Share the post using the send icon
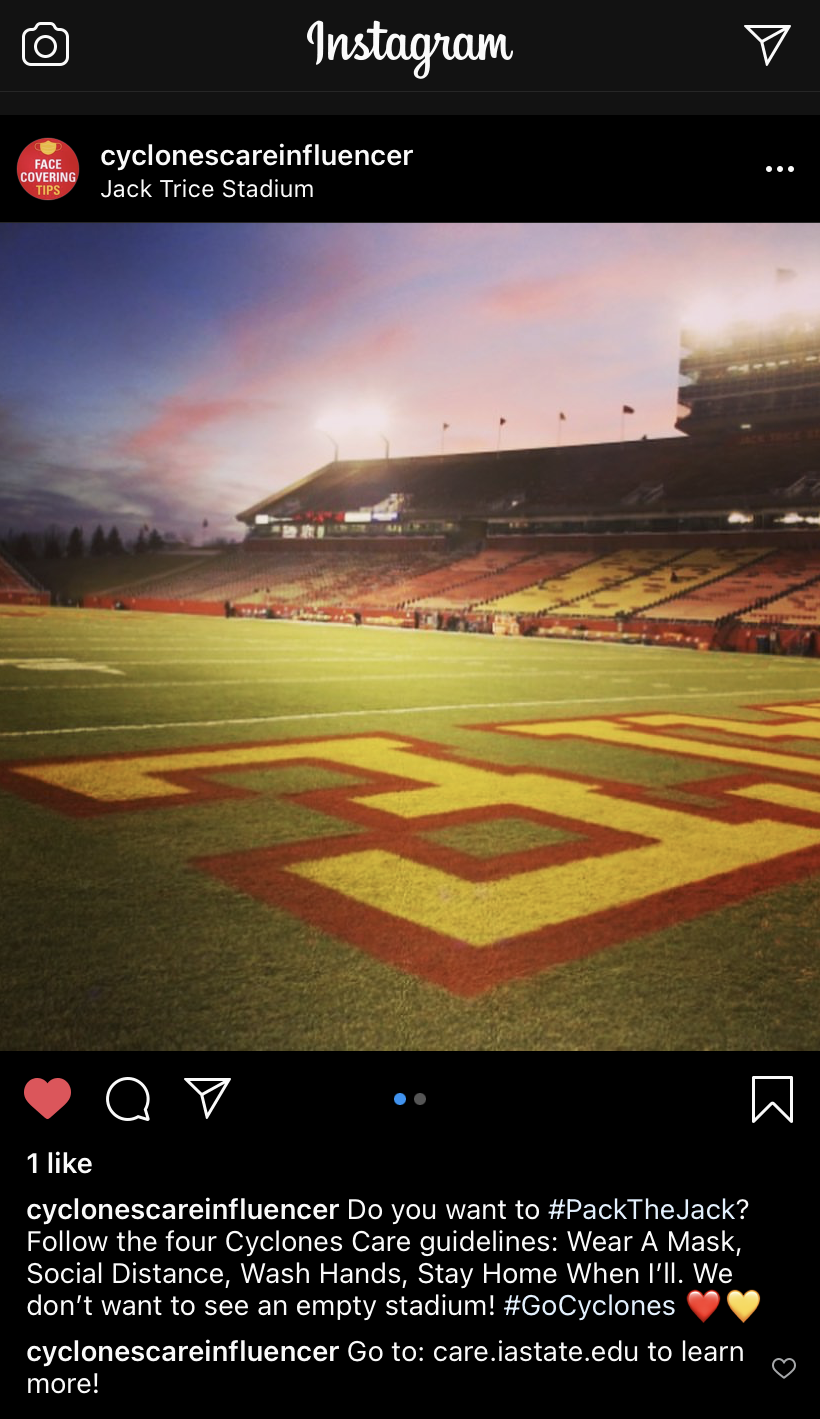This screenshot has width=820, height=1419. [208, 1098]
